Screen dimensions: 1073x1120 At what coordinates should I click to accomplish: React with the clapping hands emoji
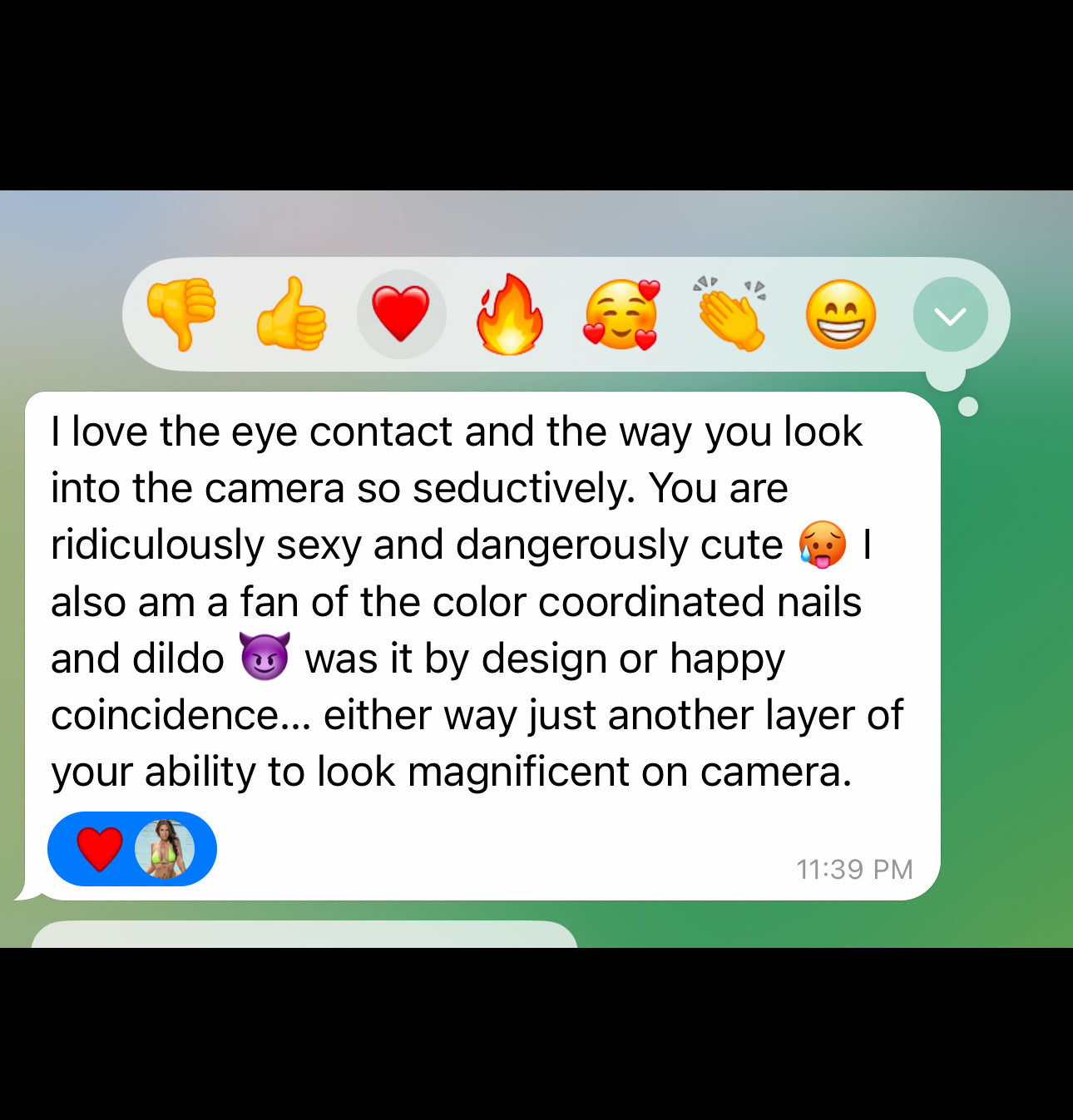point(730,314)
